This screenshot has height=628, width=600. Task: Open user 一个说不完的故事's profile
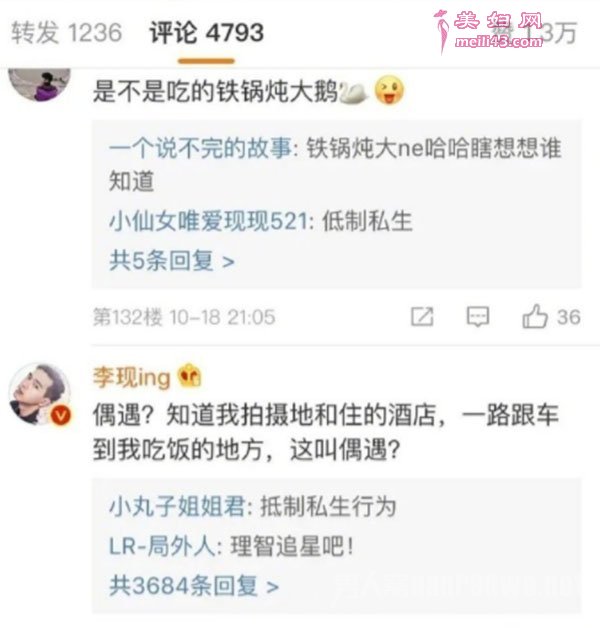pos(201,149)
